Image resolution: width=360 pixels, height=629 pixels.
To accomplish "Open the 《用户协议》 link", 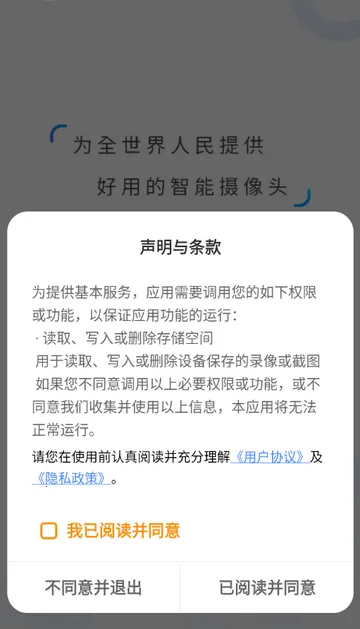I will click(269, 457).
